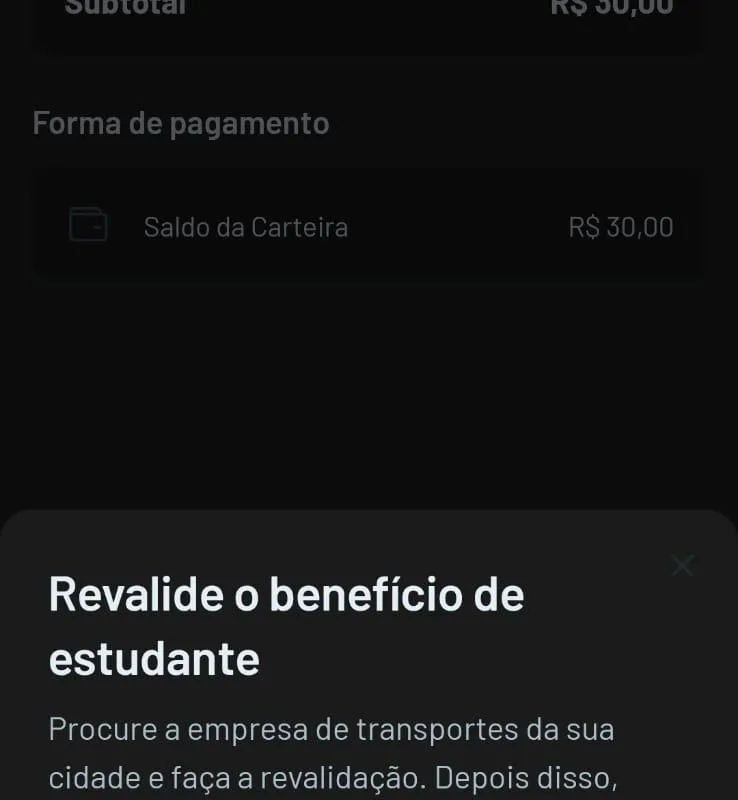Click the R$ 30,00 wallet balance amount
This screenshot has height=800, width=738.
(620, 226)
